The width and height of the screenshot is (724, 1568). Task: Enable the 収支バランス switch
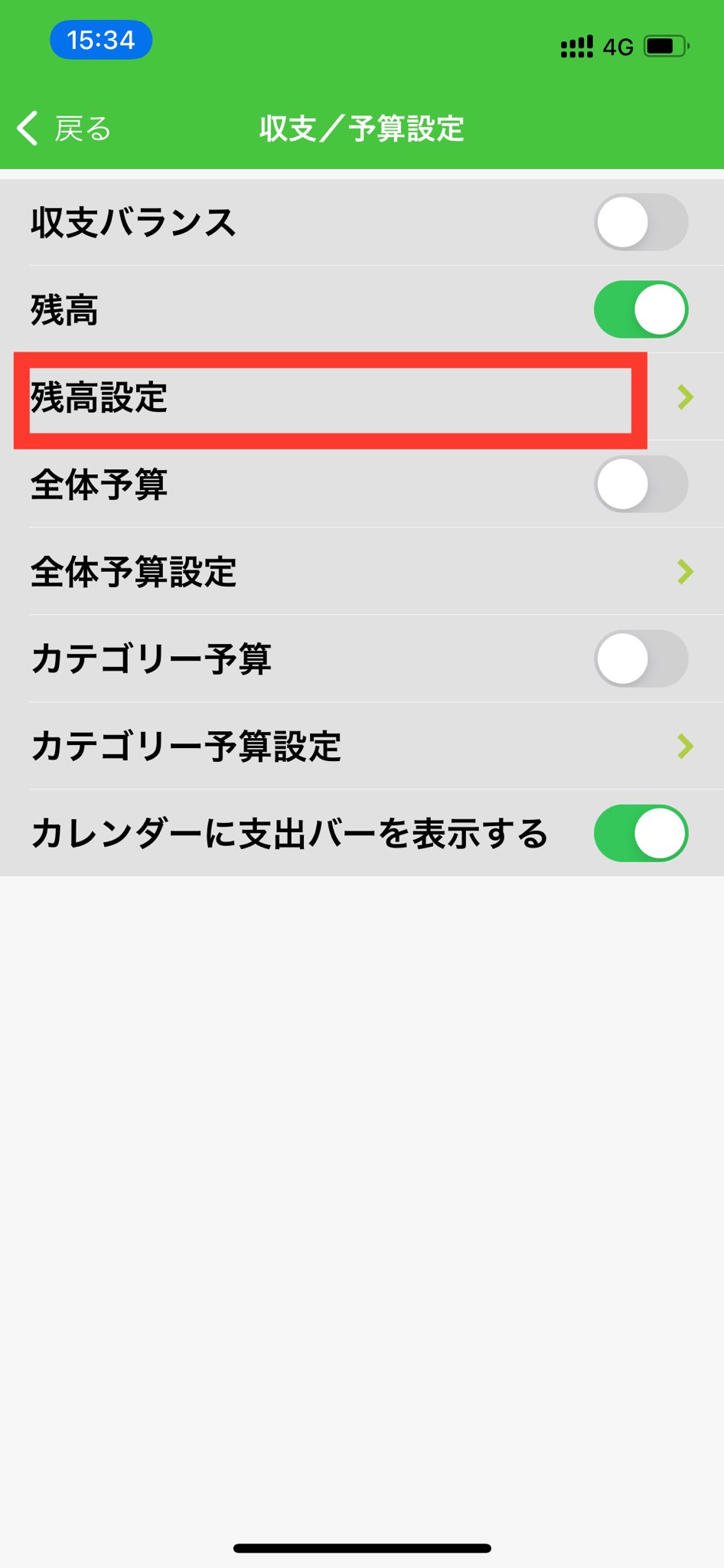pos(641,223)
